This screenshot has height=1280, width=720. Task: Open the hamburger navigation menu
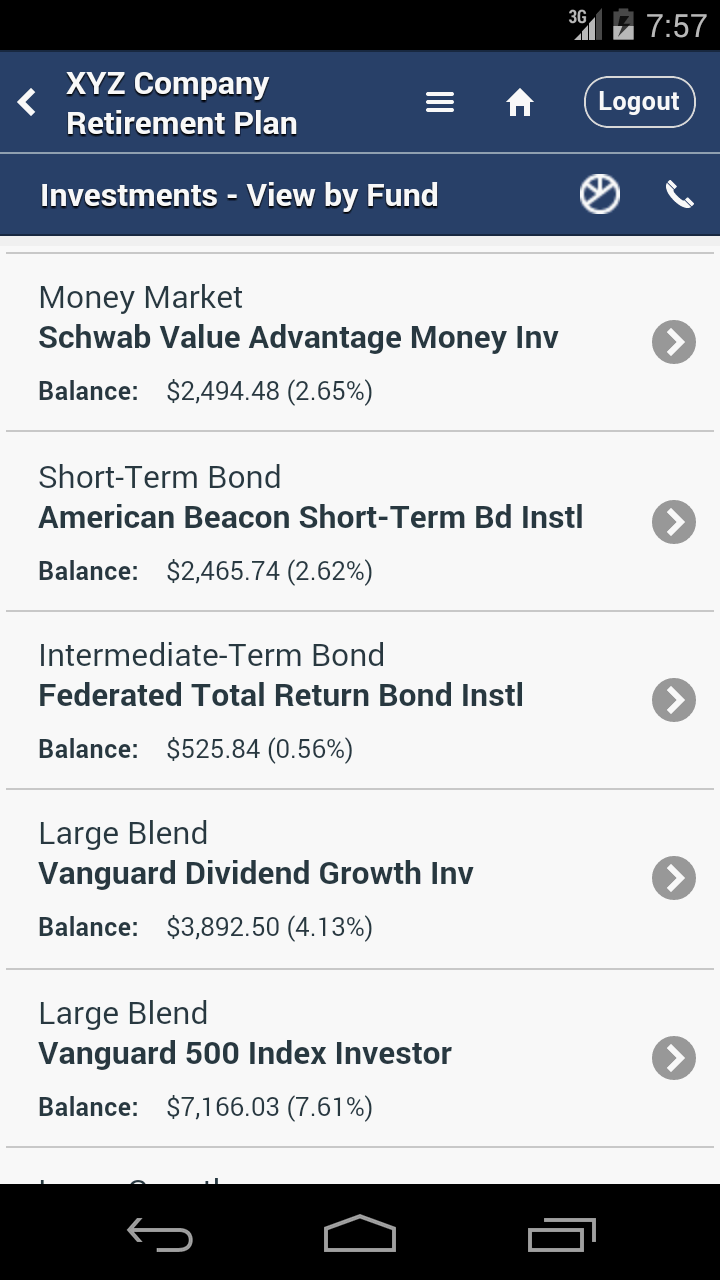point(439,101)
